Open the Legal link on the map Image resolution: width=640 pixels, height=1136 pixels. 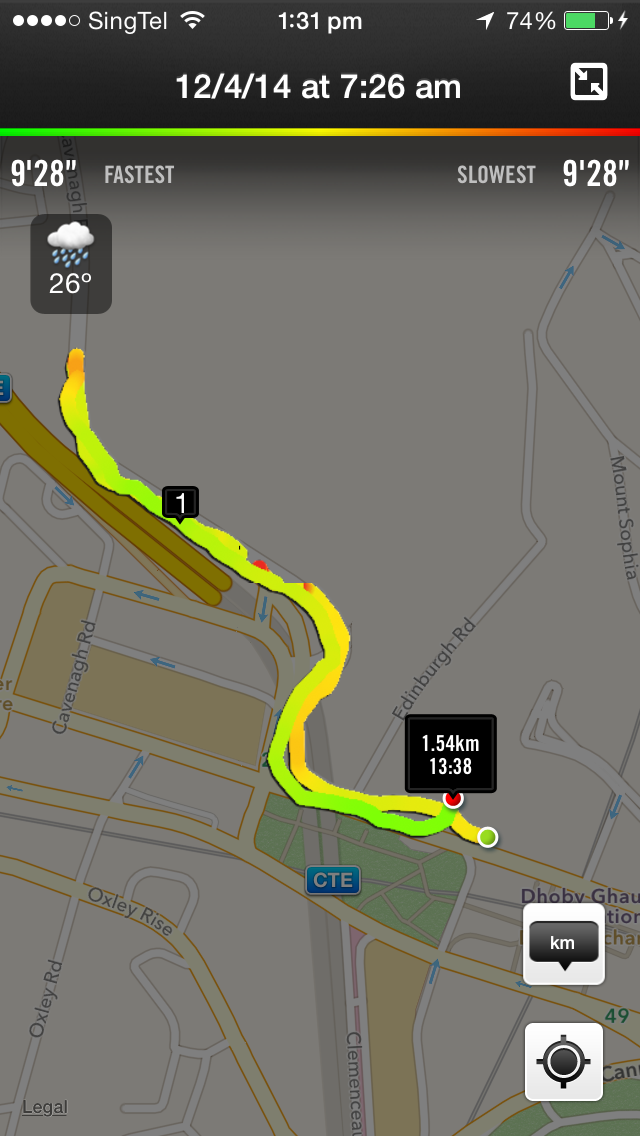[45, 1107]
